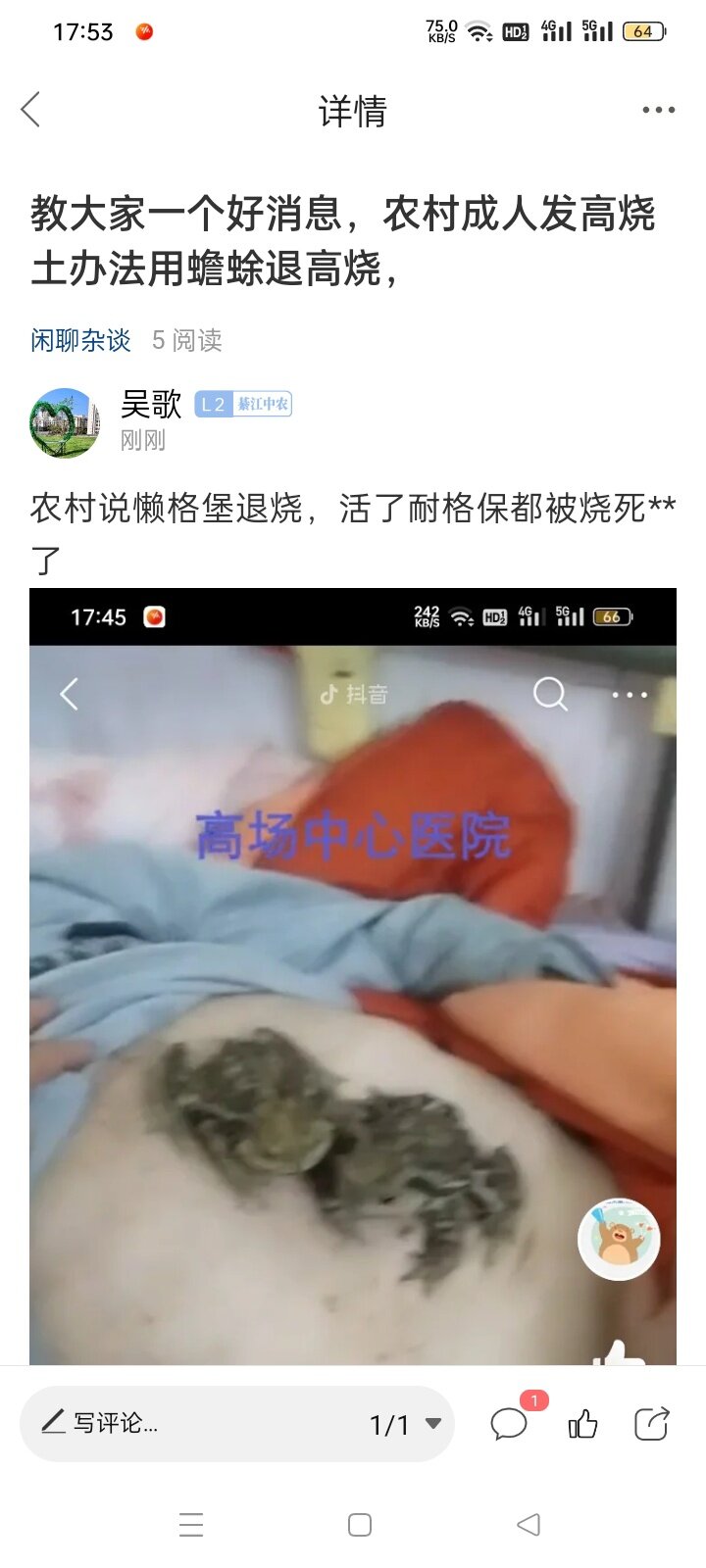
Task: Share this post
Action: pyautogui.click(x=652, y=1423)
